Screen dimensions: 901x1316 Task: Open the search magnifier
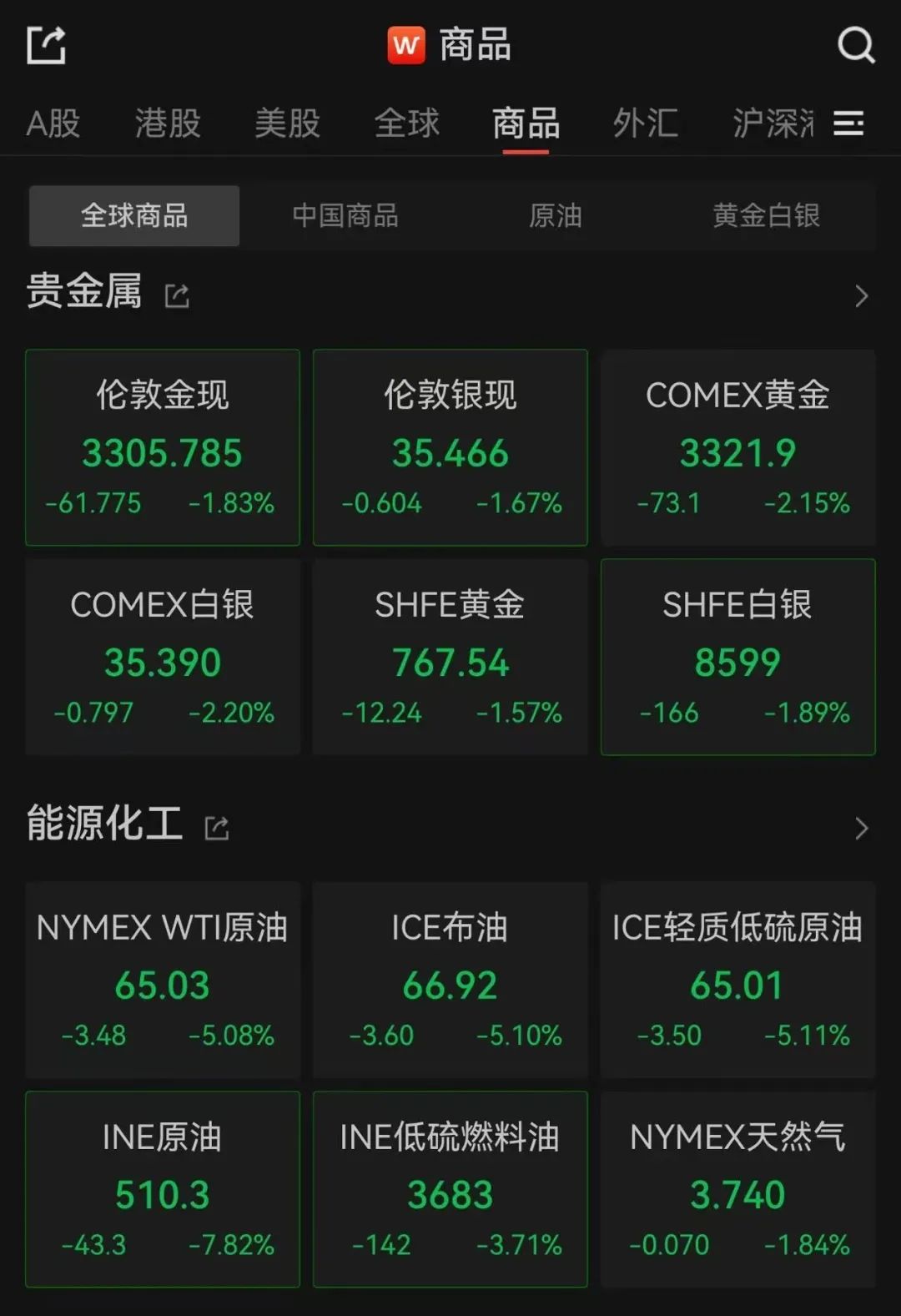(855, 45)
